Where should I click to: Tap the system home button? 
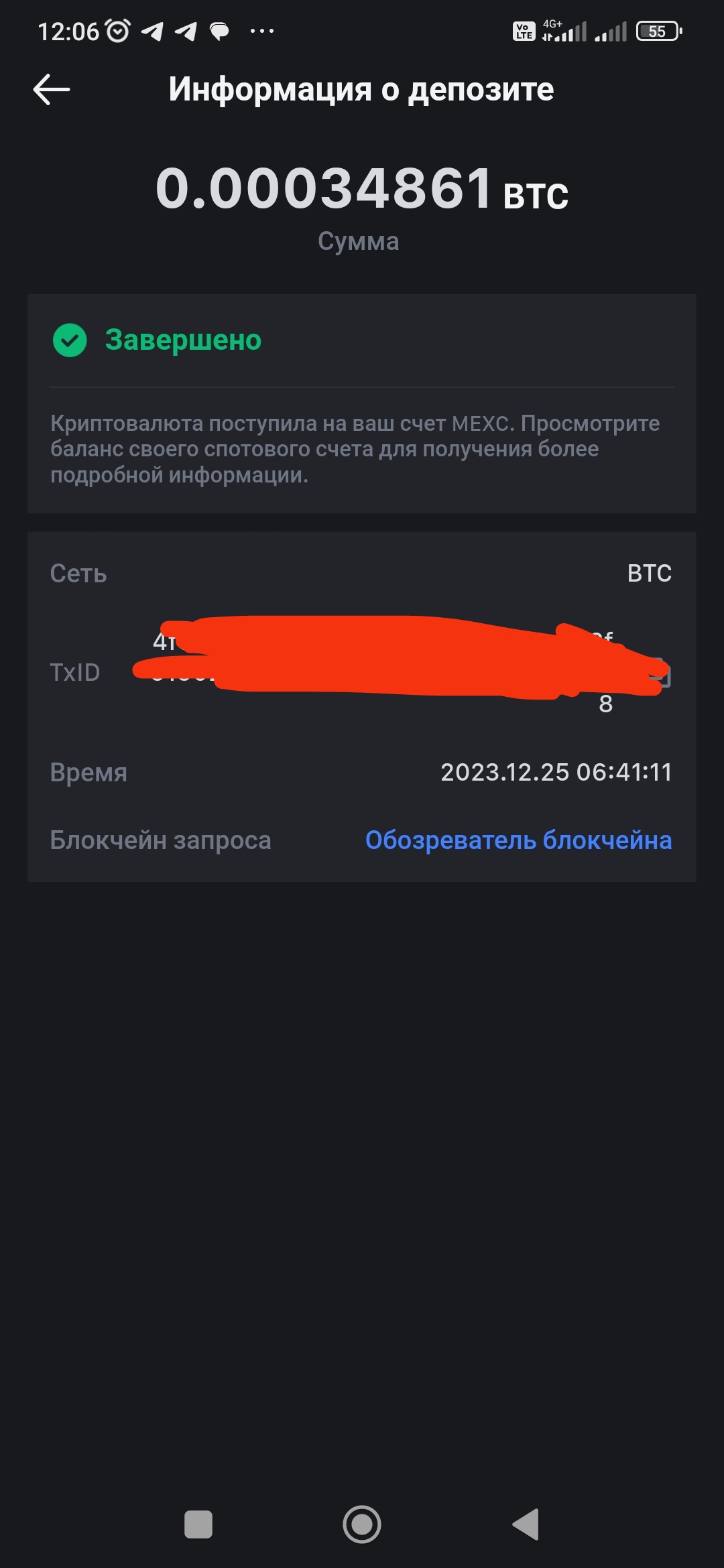point(362,1524)
